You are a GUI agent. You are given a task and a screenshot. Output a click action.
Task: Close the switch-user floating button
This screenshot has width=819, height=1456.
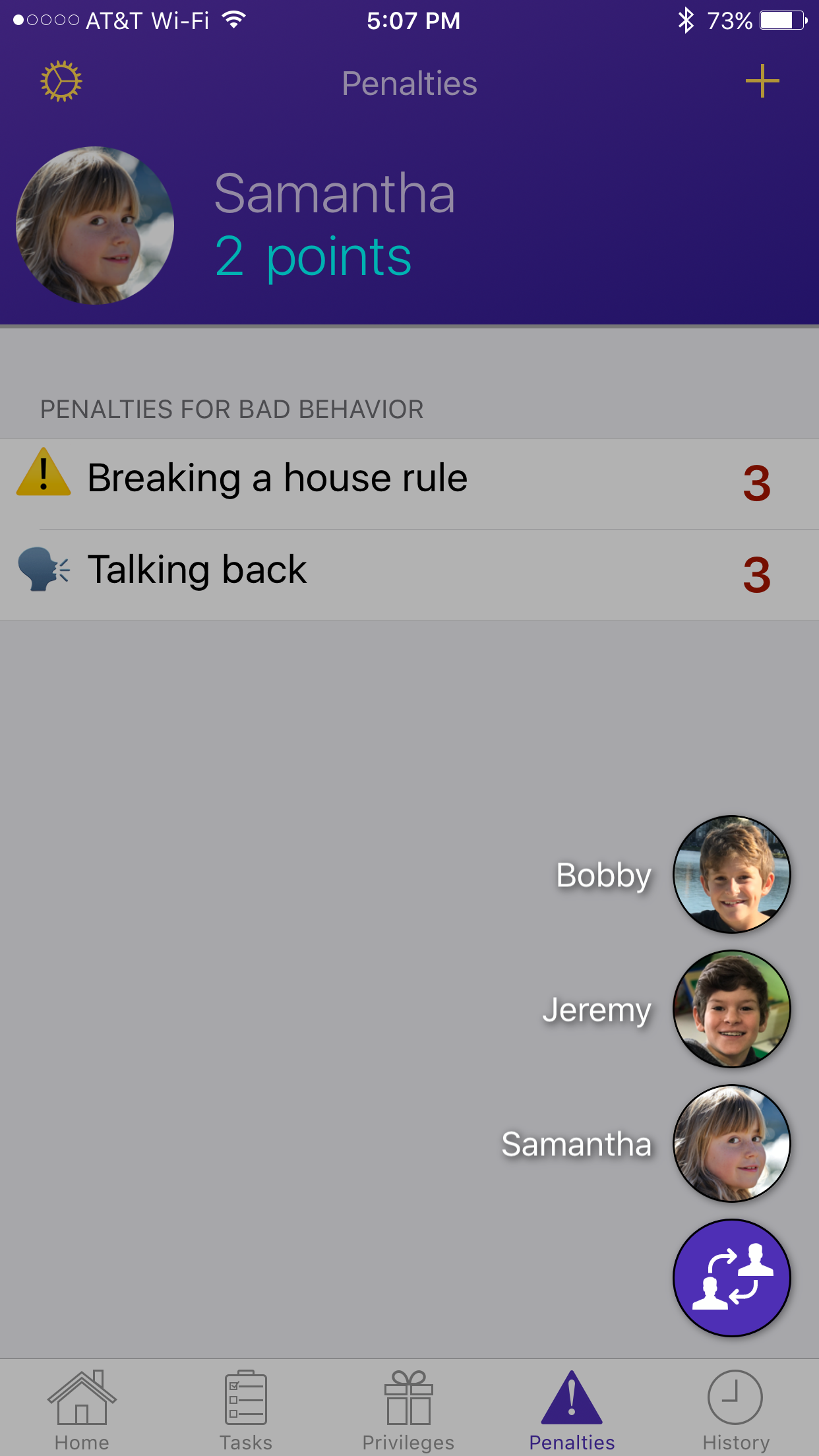731,1278
